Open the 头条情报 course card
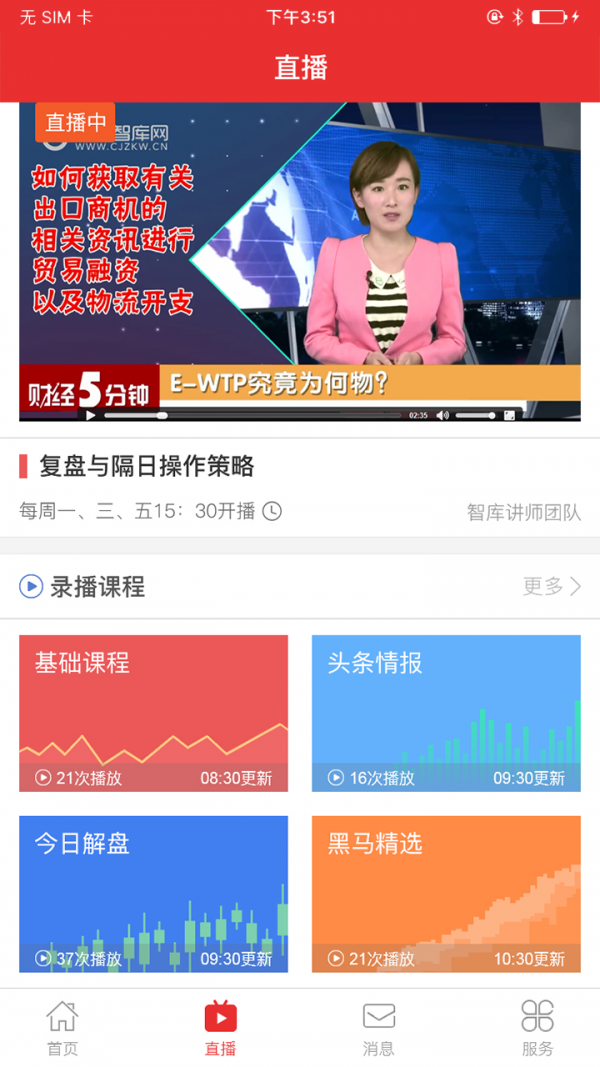 coord(446,713)
